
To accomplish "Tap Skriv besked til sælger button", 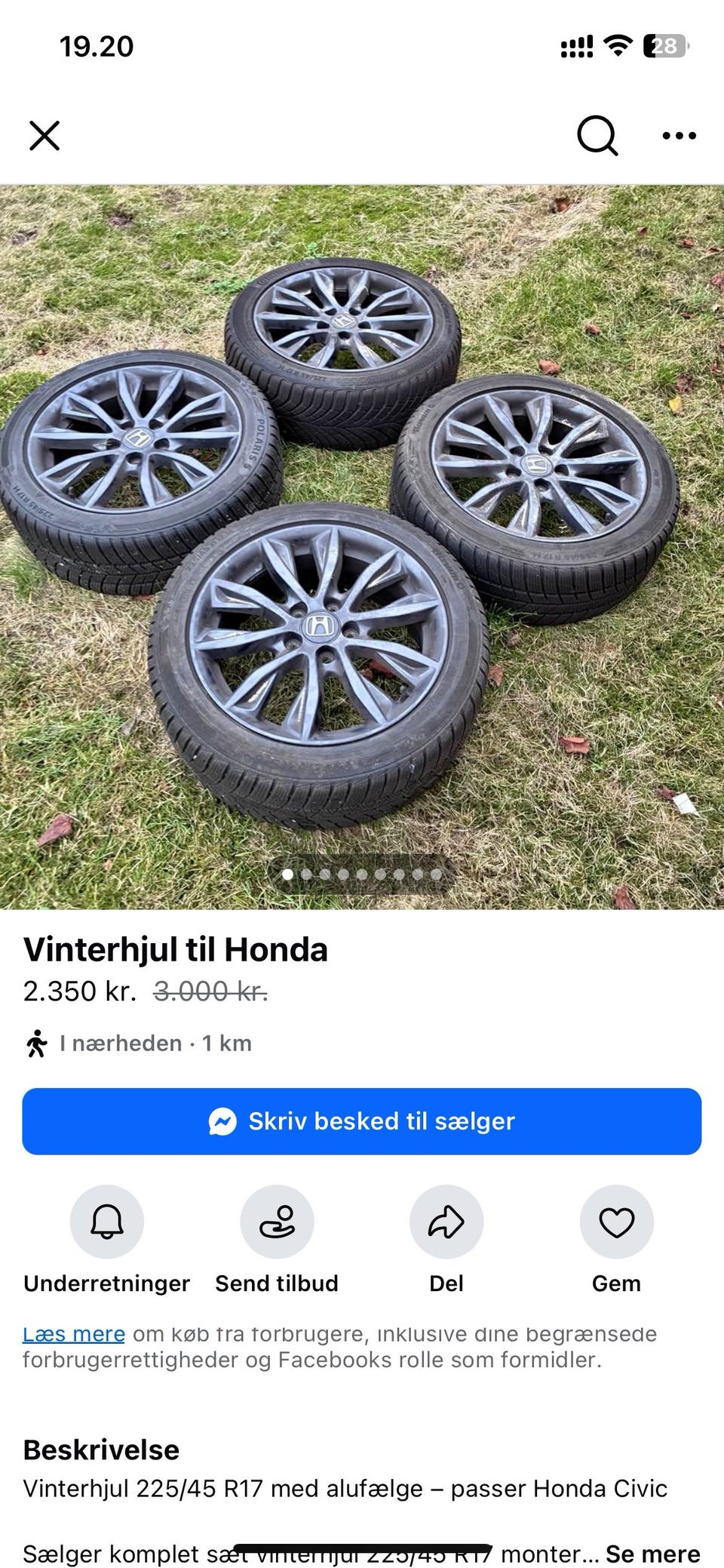I will 362,1121.
